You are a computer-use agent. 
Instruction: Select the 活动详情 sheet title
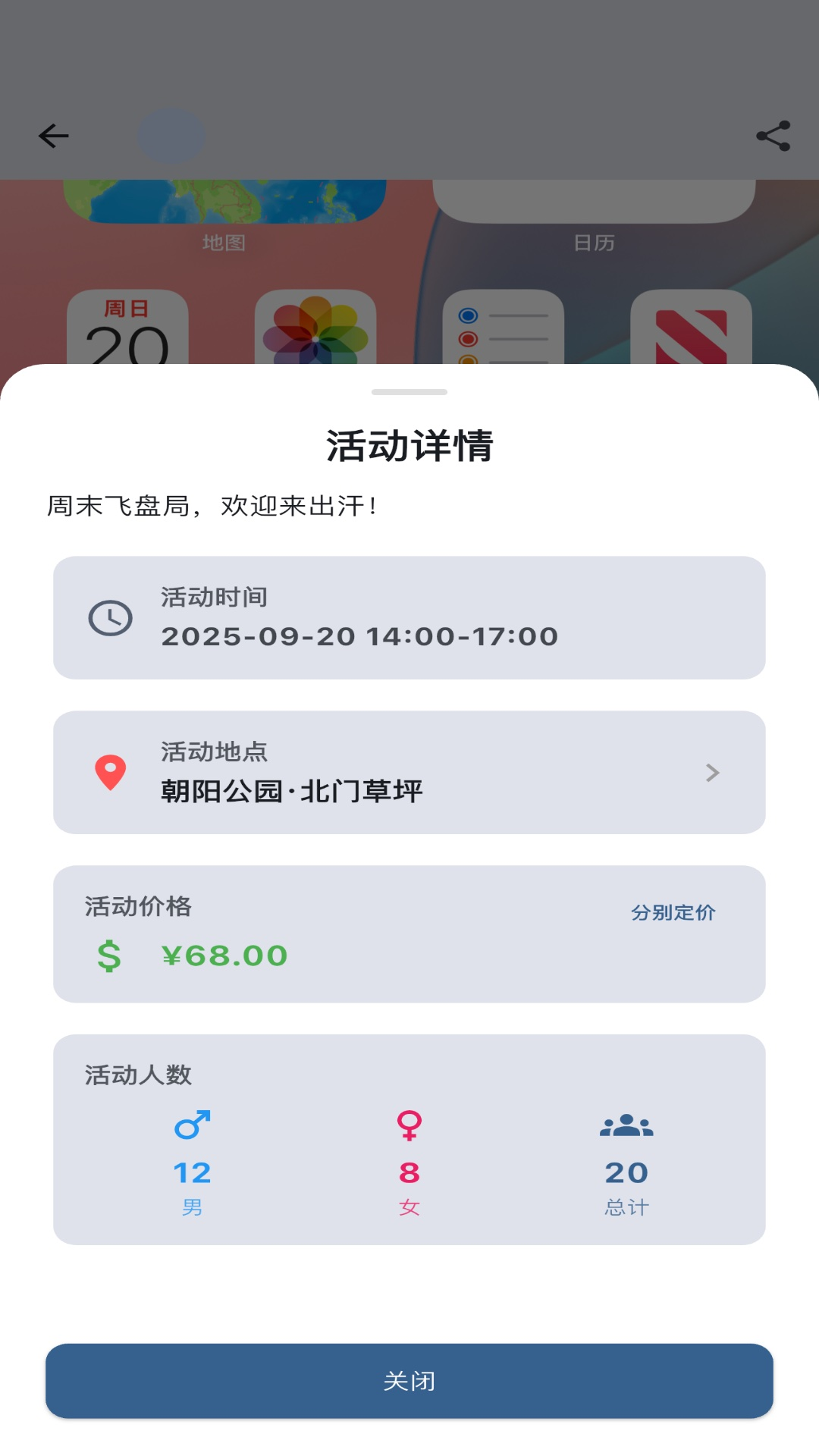tap(409, 445)
